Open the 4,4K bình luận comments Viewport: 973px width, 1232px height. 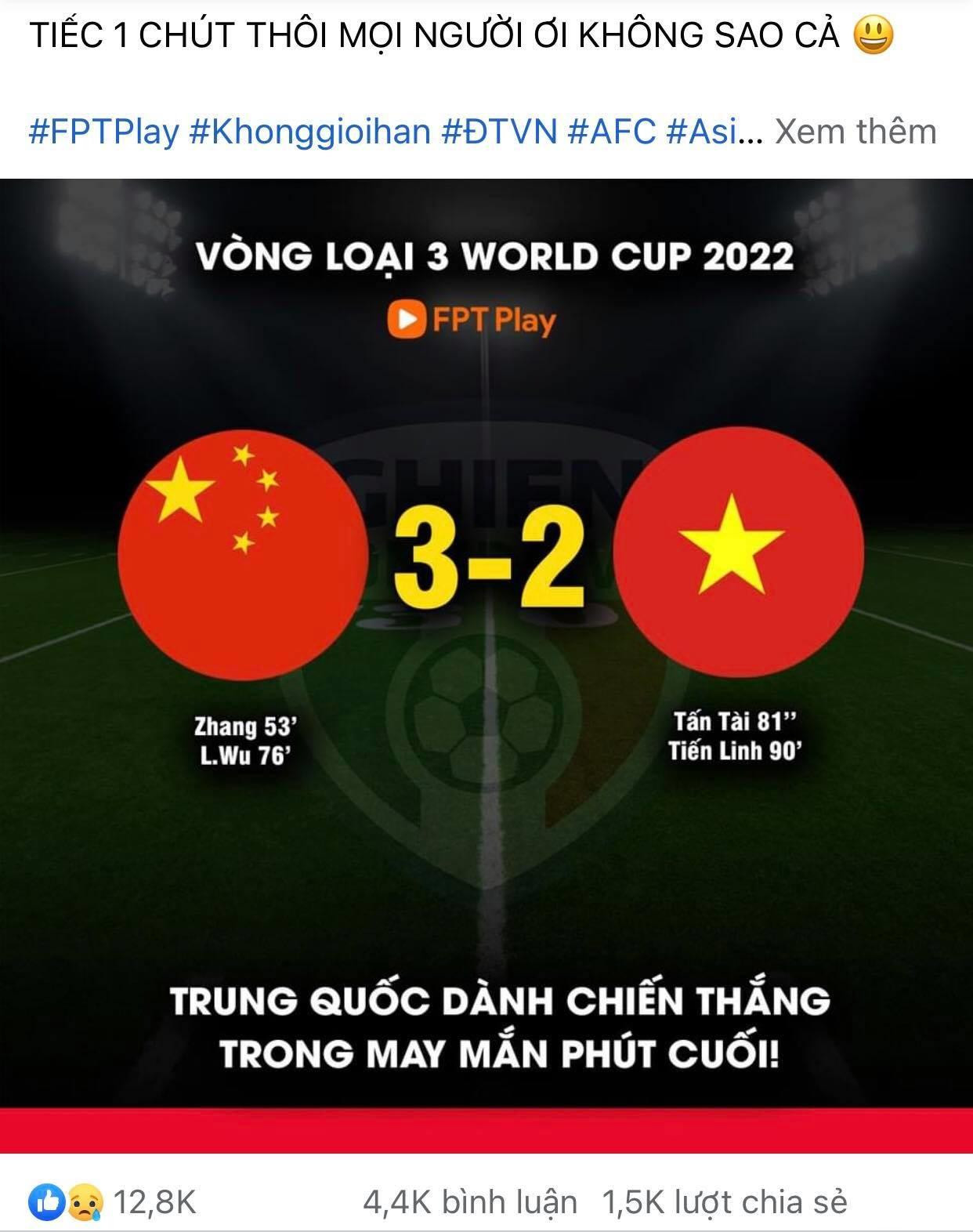point(469,1201)
